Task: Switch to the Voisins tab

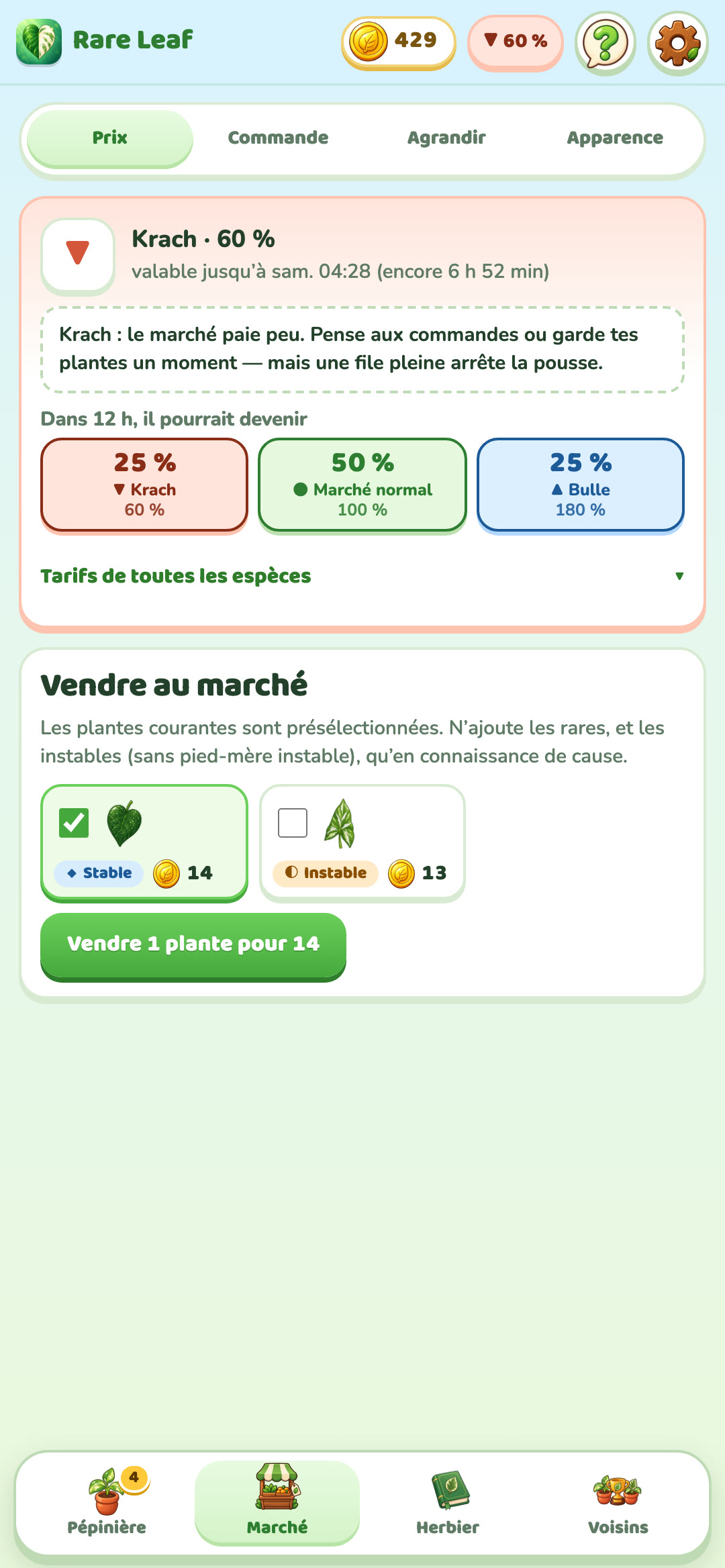Action: (618, 1502)
